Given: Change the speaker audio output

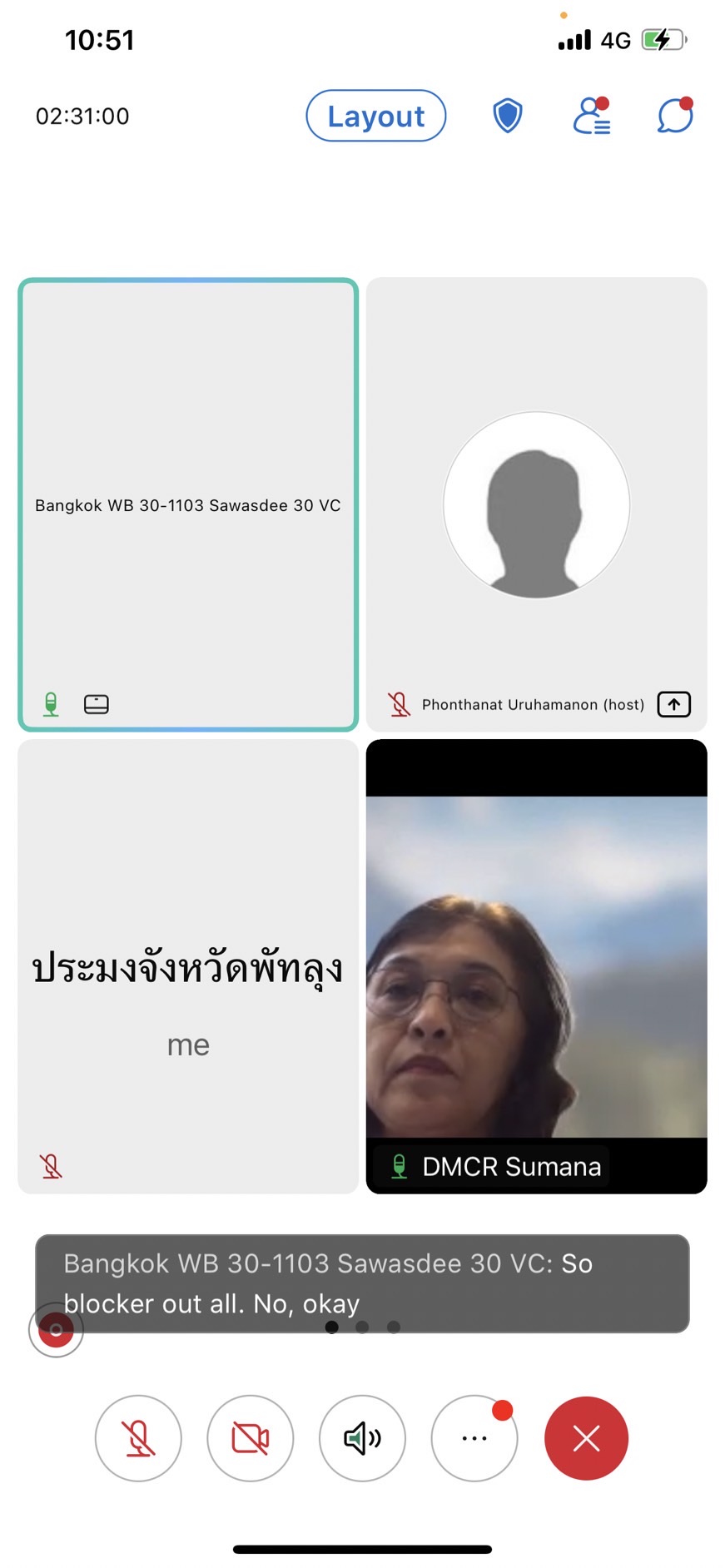Looking at the screenshot, I should (362, 1437).
